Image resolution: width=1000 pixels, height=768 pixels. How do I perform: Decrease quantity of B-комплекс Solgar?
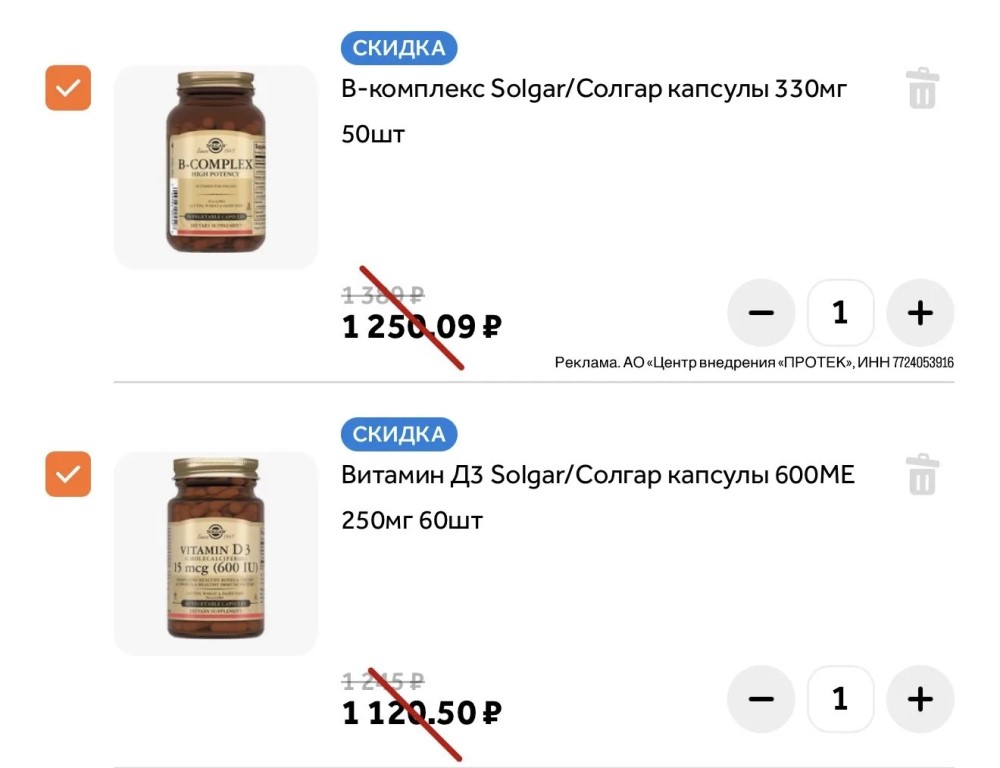761,313
